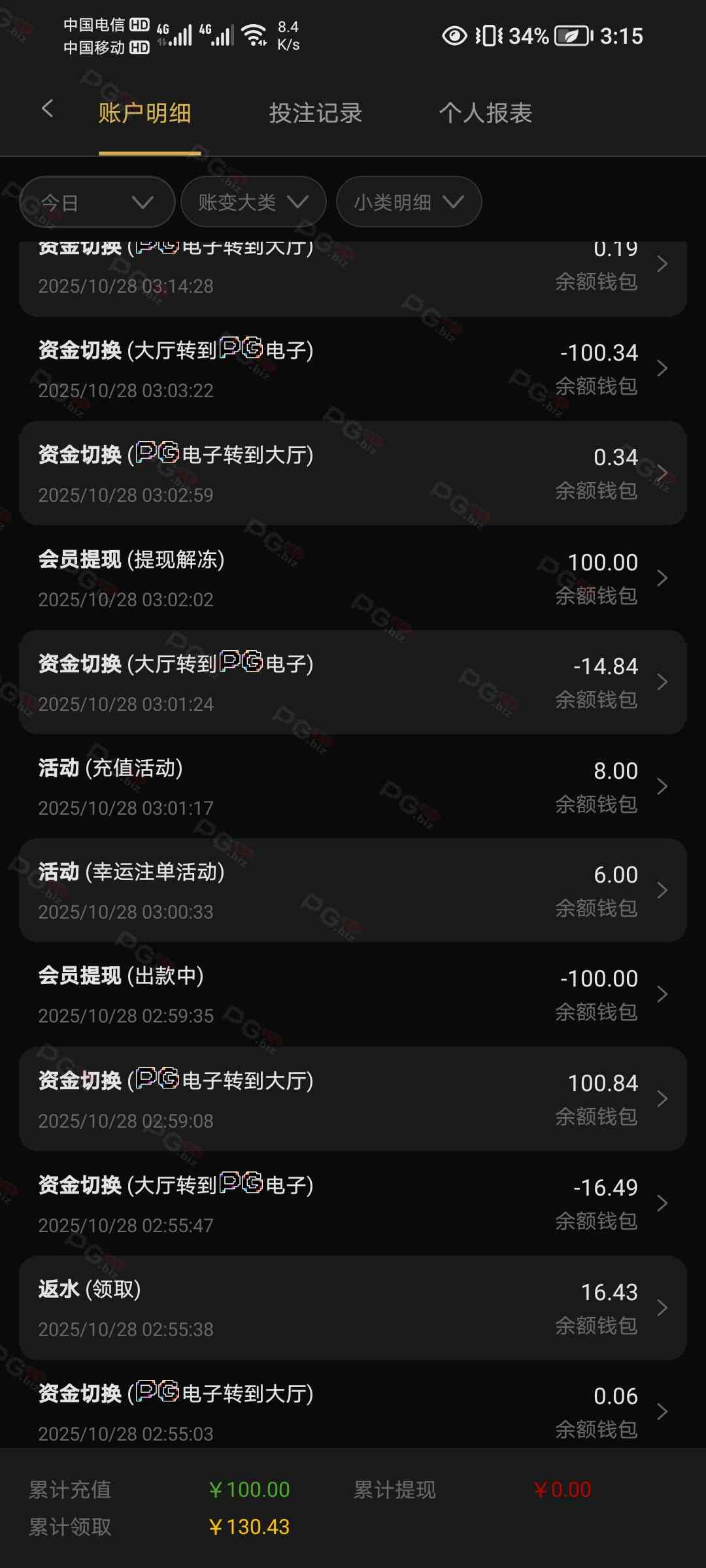The width and height of the screenshot is (706, 1568).
Task: Open the 幸运注单活动 6.00 record
Action: click(x=353, y=890)
